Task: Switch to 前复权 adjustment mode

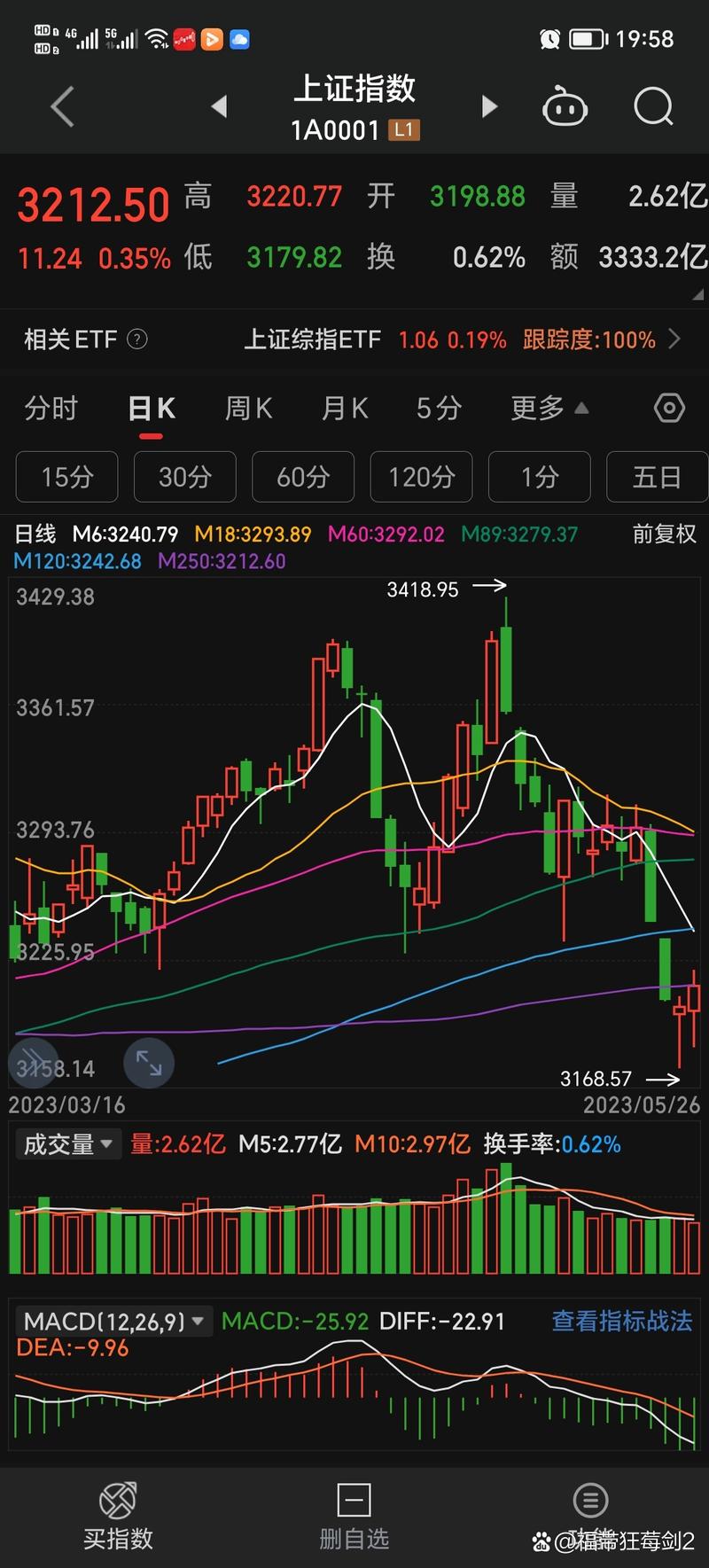Action: [x=662, y=534]
